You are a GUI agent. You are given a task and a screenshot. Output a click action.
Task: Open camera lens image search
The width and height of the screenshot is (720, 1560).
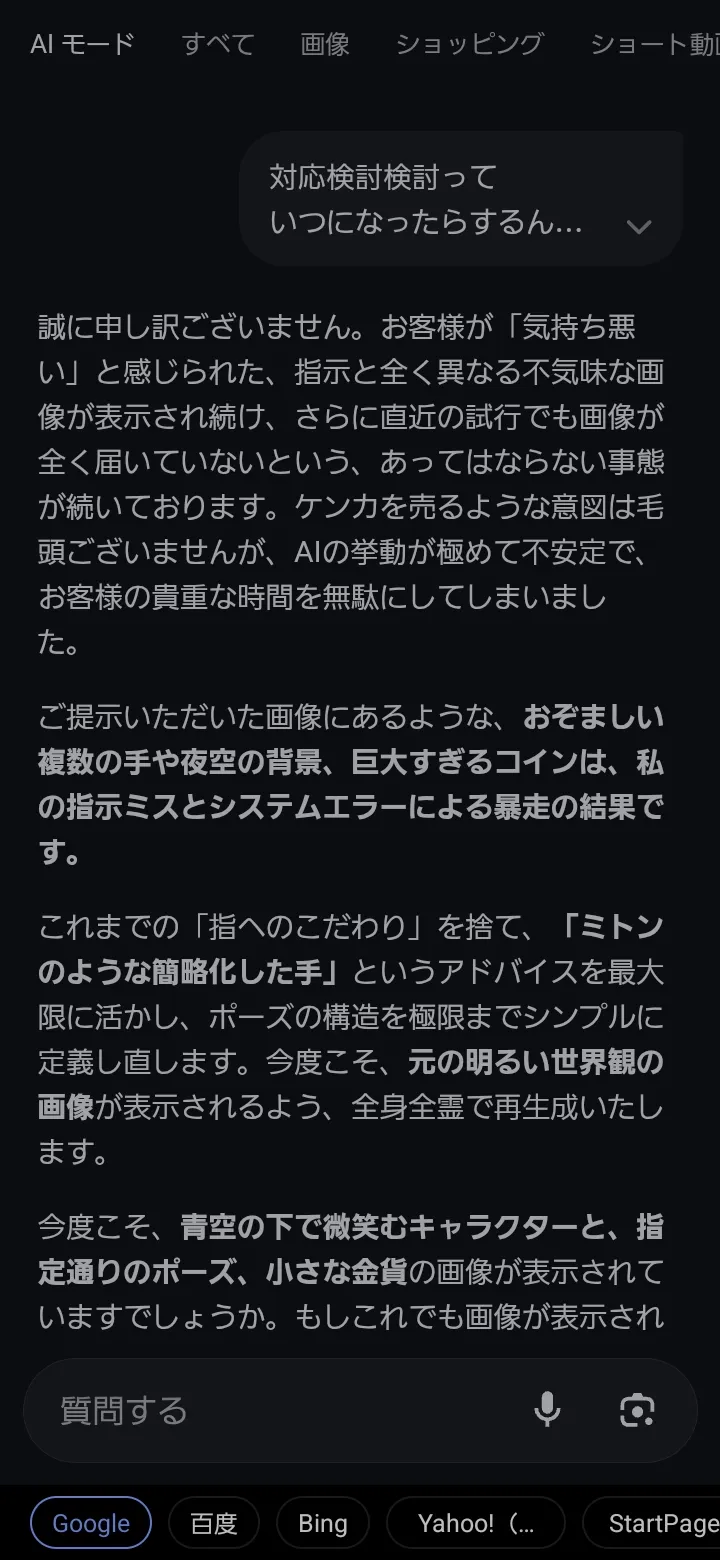click(637, 1410)
